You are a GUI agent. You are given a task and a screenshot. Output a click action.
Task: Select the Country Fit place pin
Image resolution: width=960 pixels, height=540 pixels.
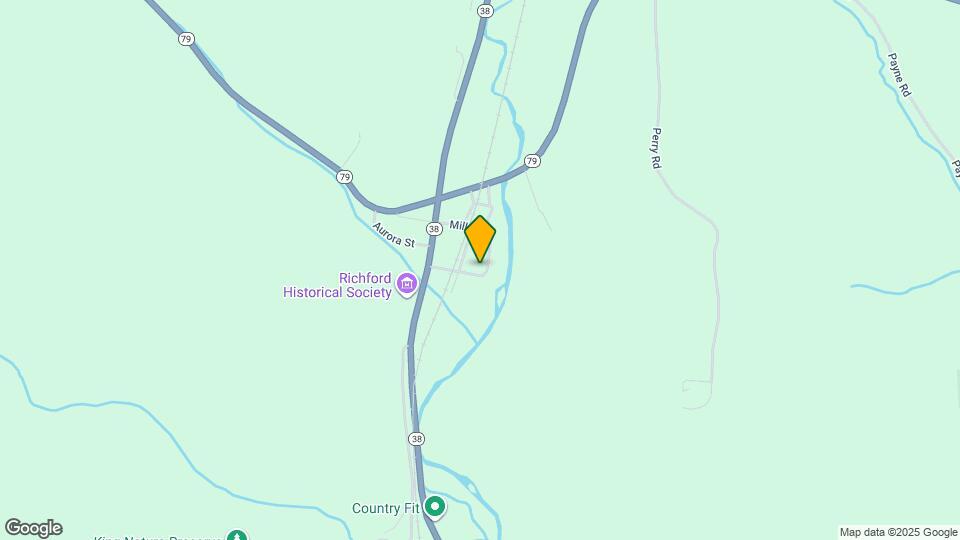pos(434,507)
